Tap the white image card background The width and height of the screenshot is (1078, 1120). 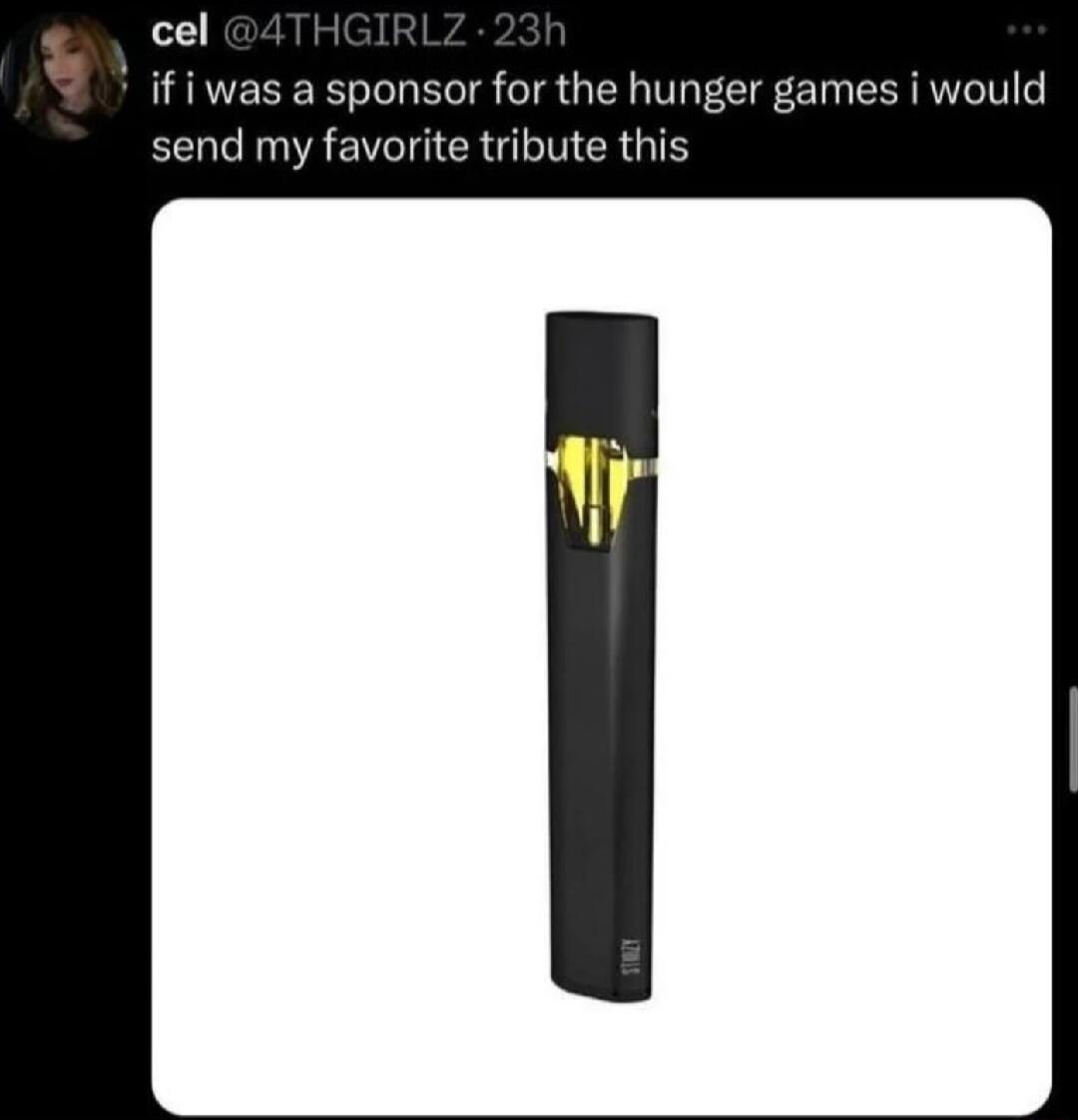319,649
